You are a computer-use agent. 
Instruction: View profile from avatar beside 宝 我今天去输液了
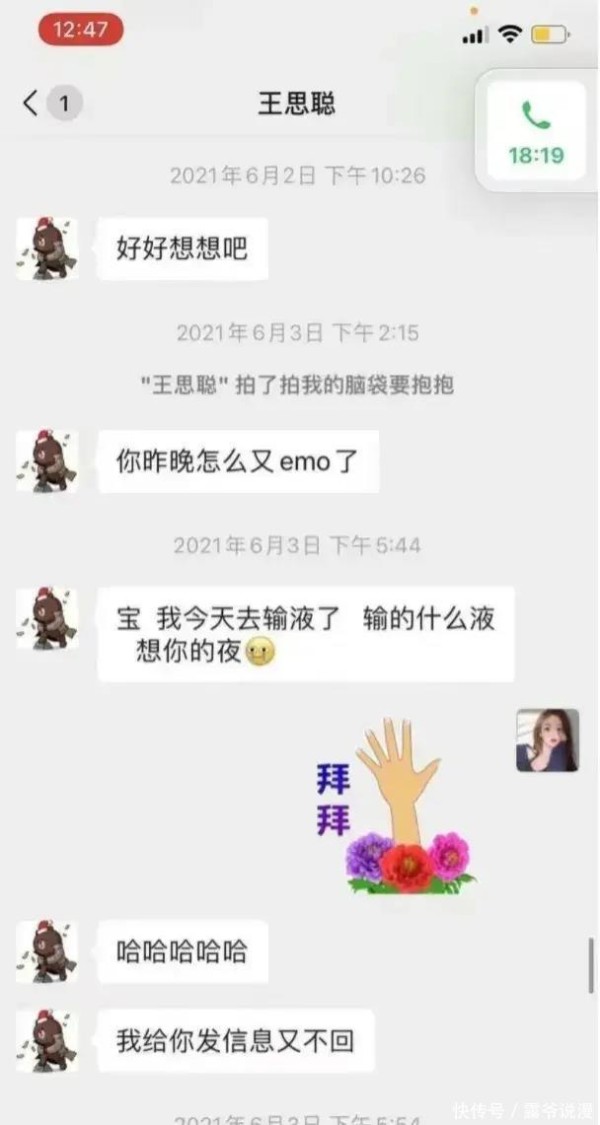pyautogui.click(x=47, y=618)
